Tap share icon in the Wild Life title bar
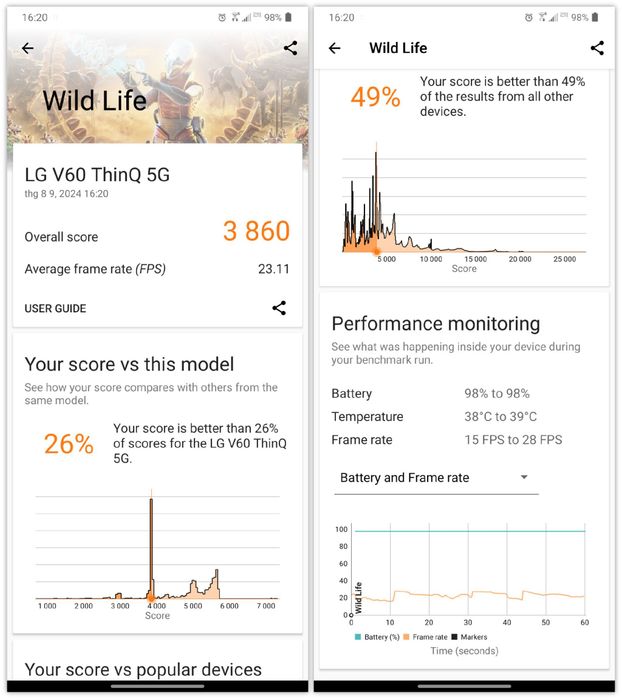This screenshot has height=700, width=622. [597, 48]
